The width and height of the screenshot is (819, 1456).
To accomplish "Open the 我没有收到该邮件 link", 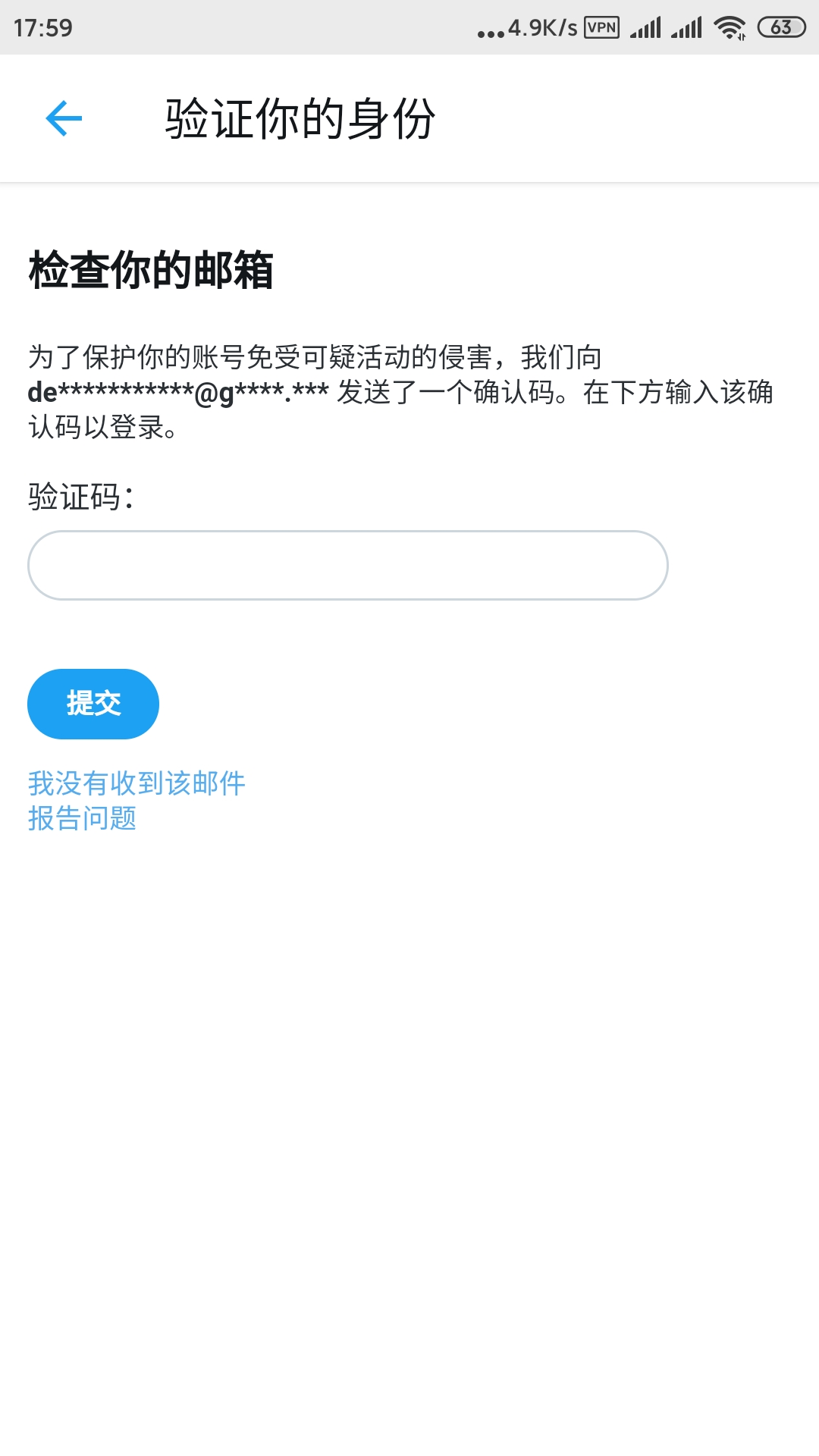I will 136,783.
